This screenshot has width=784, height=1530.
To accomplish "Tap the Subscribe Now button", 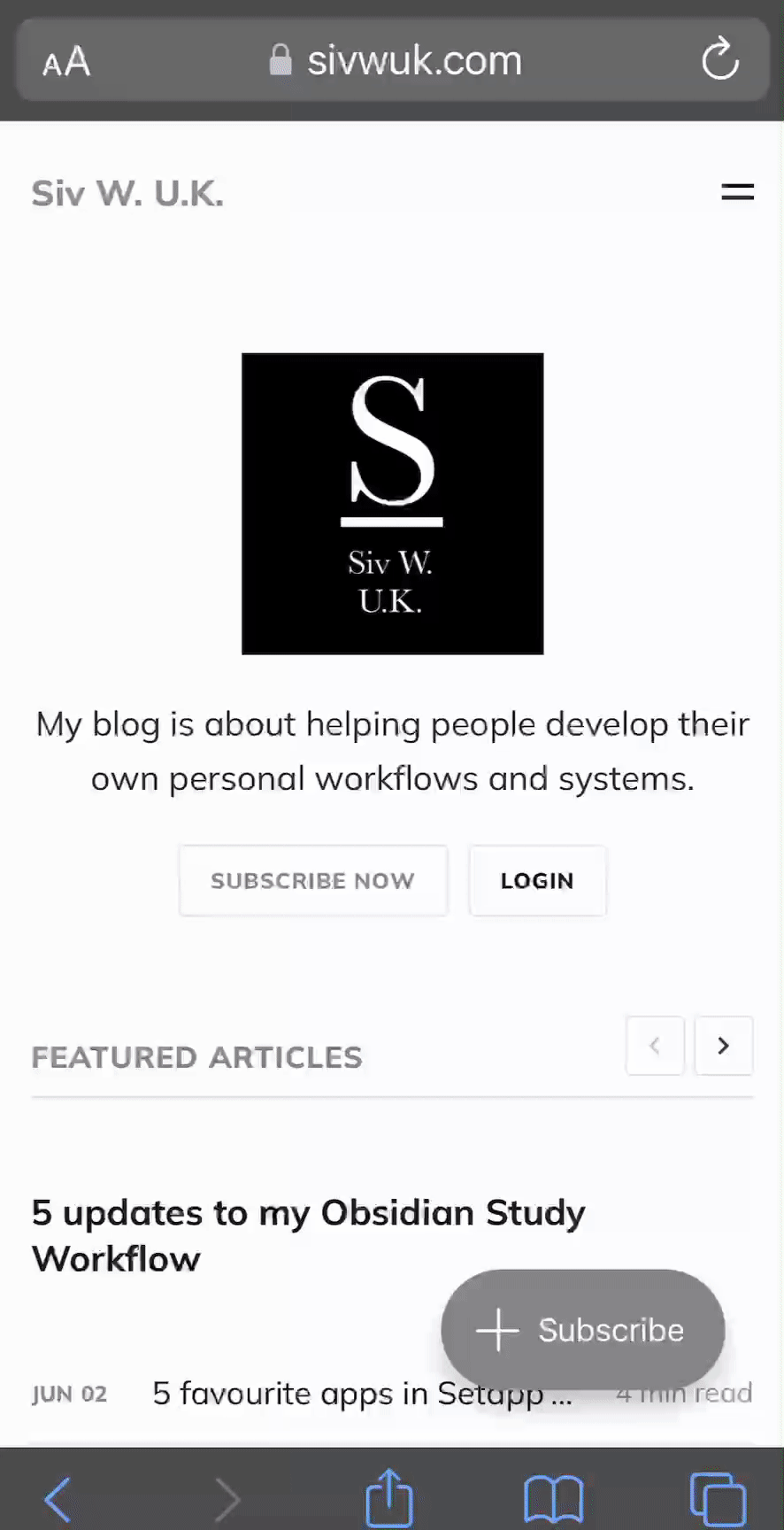I will (x=312, y=880).
